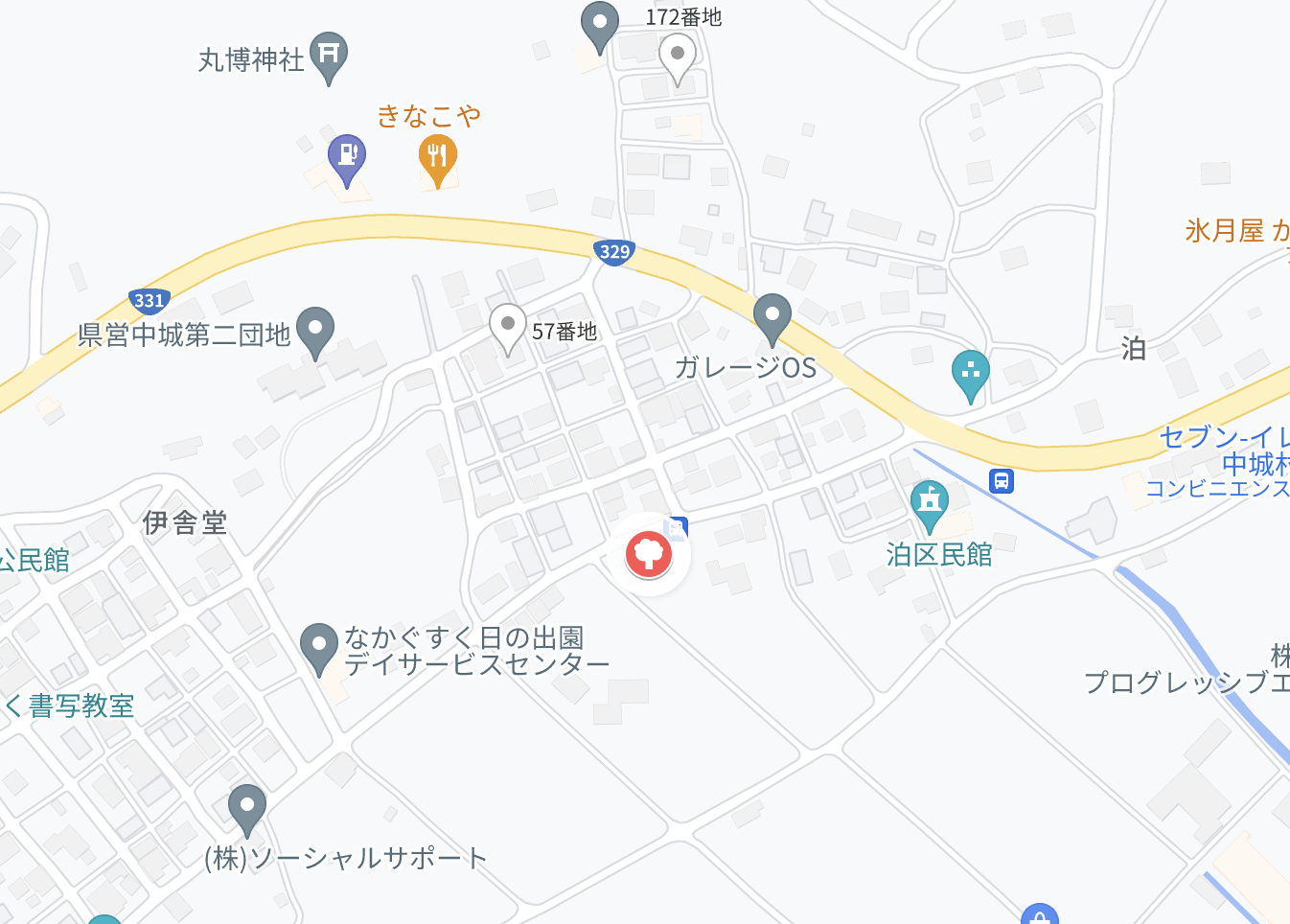Tap the gas station marker beside きなこや
1290x924 pixels.
click(x=347, y=156)
